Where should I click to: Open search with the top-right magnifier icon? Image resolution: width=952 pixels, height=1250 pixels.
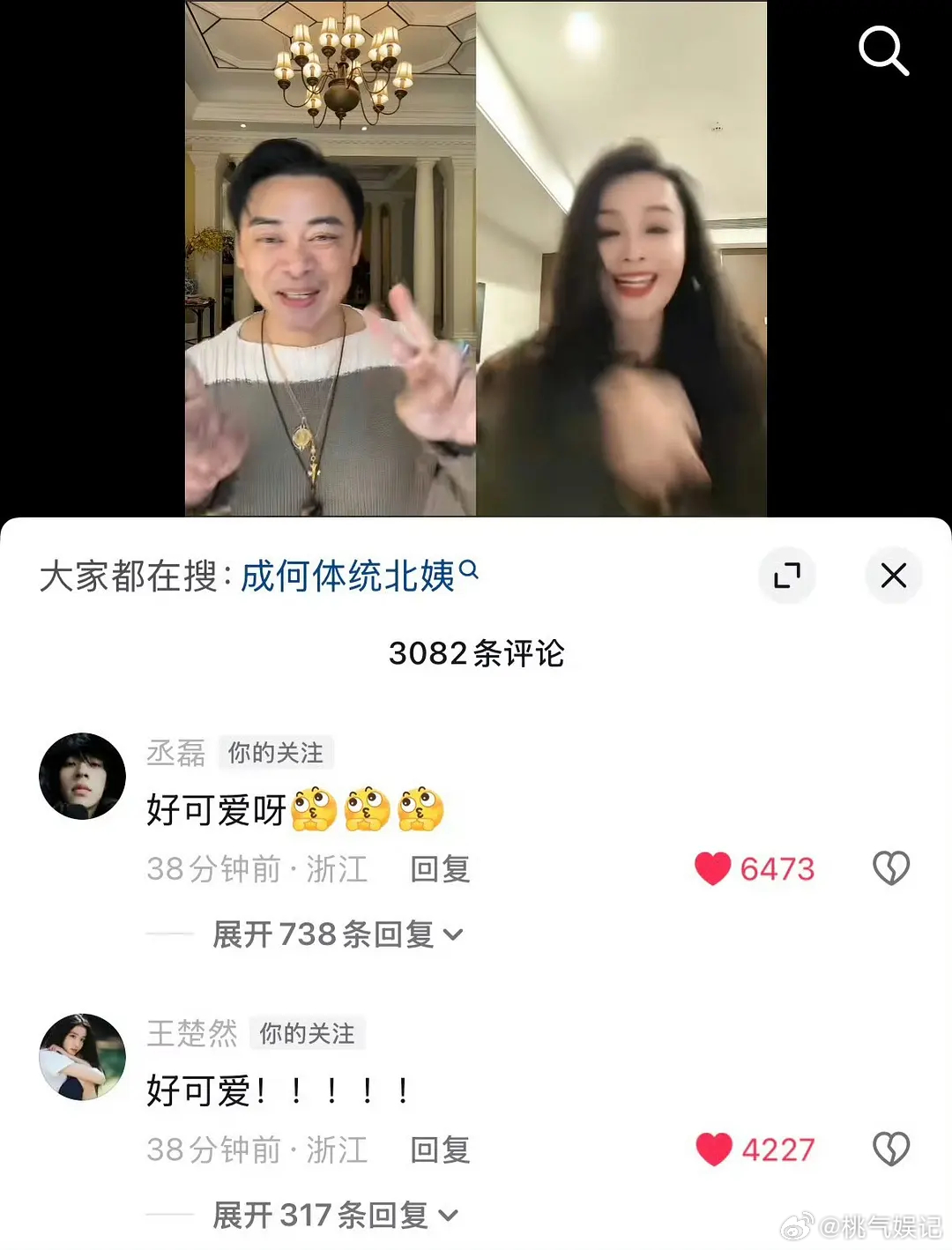(x=881, y=50)
